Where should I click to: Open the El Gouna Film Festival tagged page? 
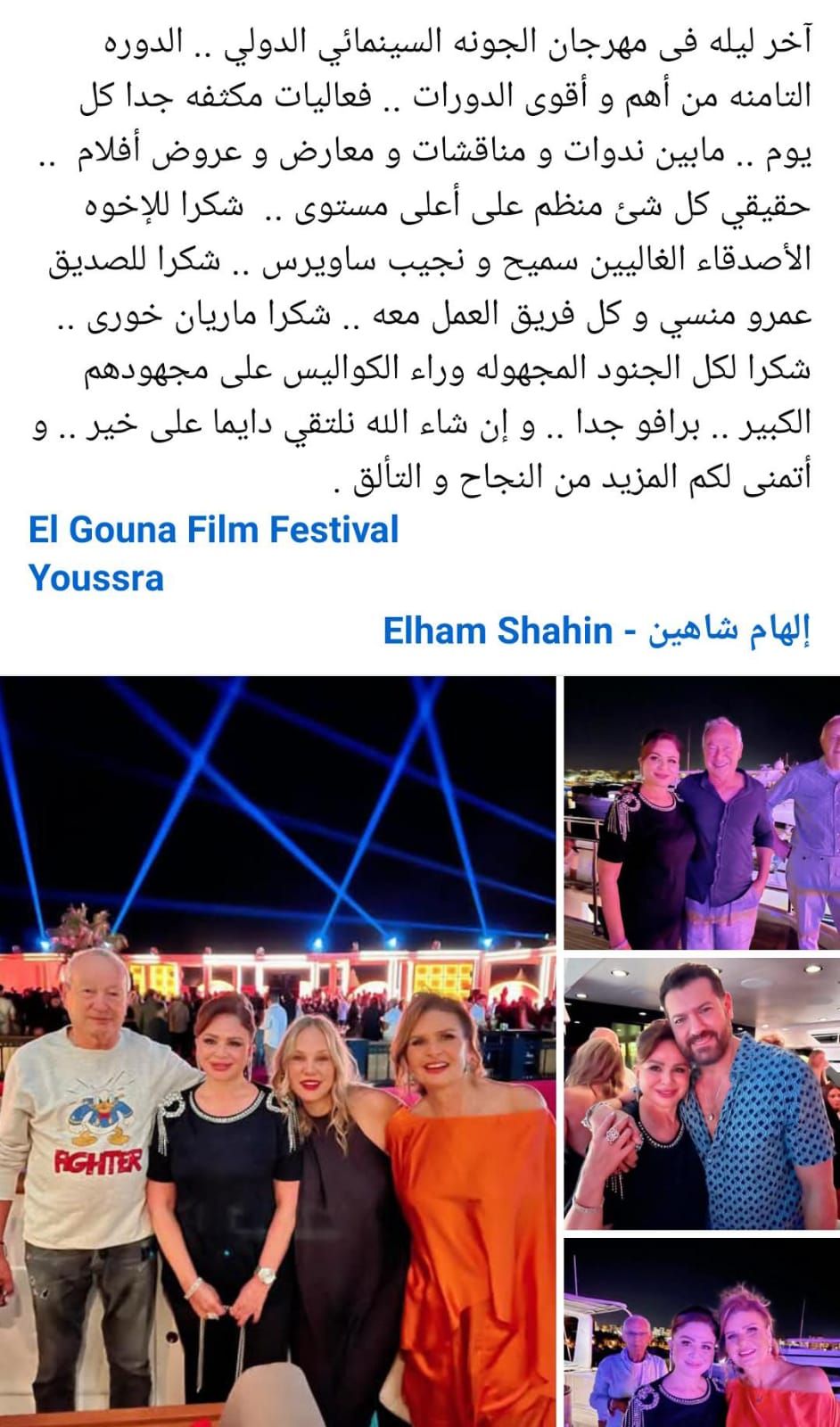coord(214,530)
